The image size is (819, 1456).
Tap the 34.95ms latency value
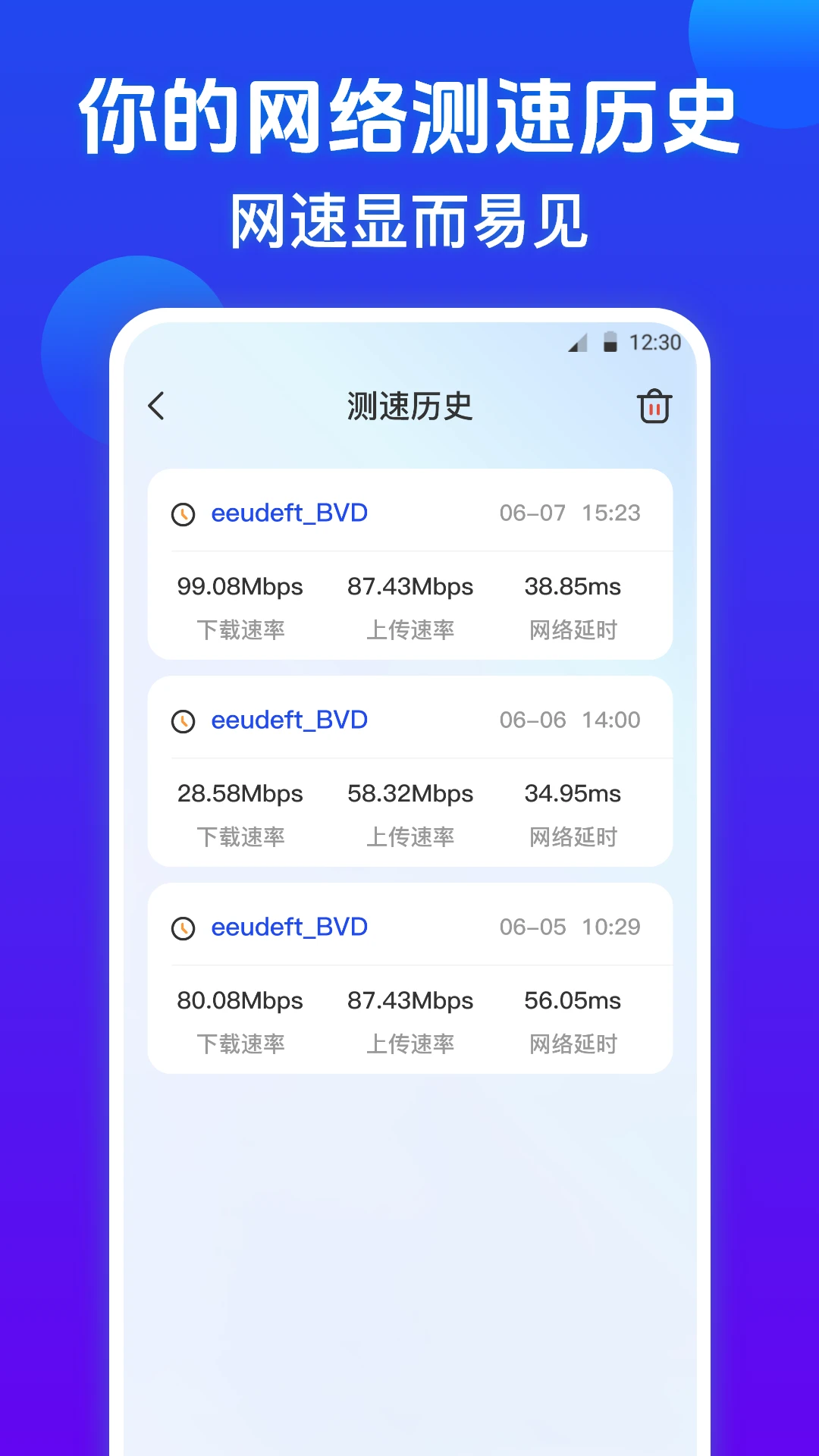(x=573, y=793)
